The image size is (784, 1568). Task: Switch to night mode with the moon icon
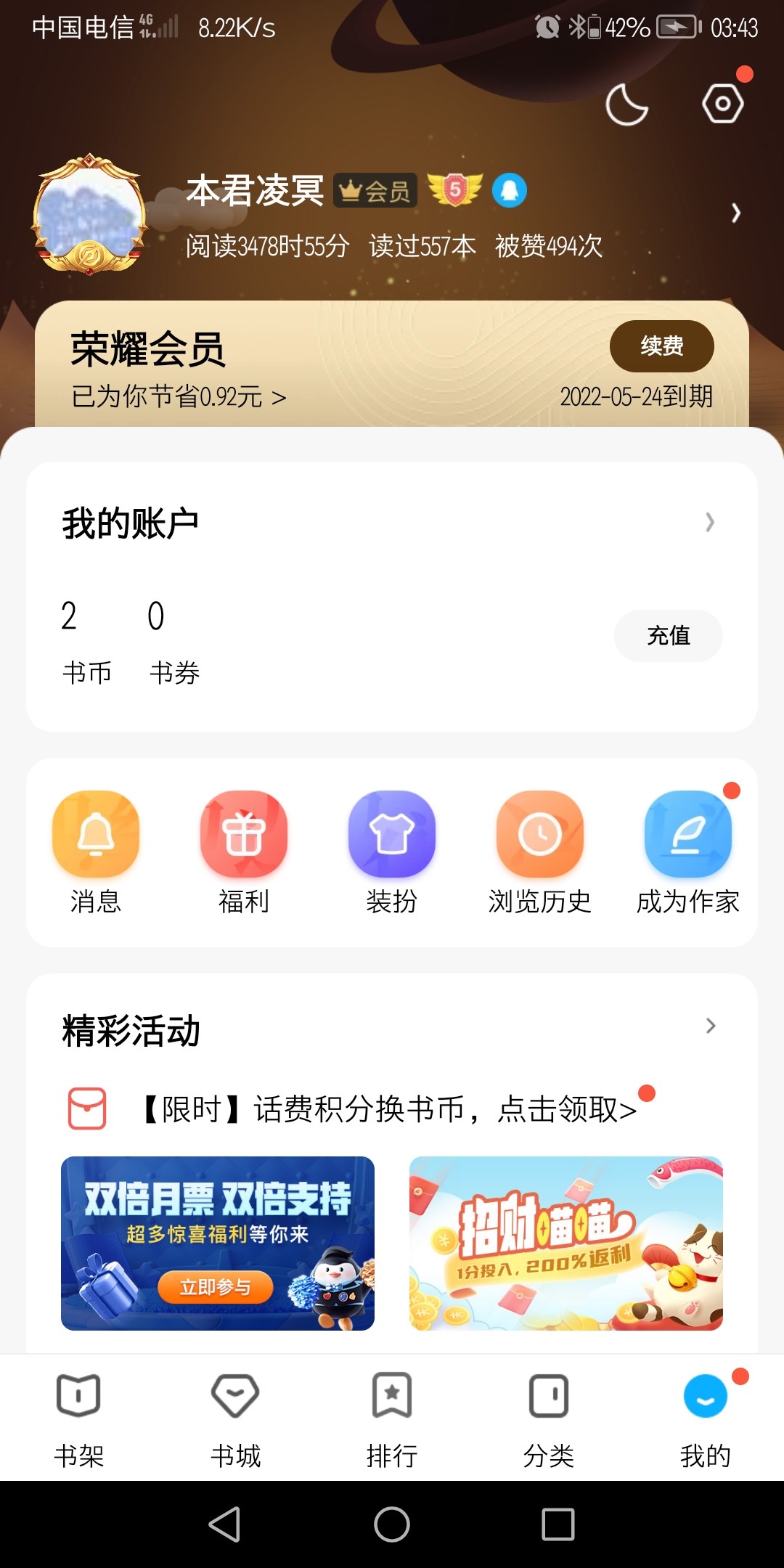coord(626,105)
